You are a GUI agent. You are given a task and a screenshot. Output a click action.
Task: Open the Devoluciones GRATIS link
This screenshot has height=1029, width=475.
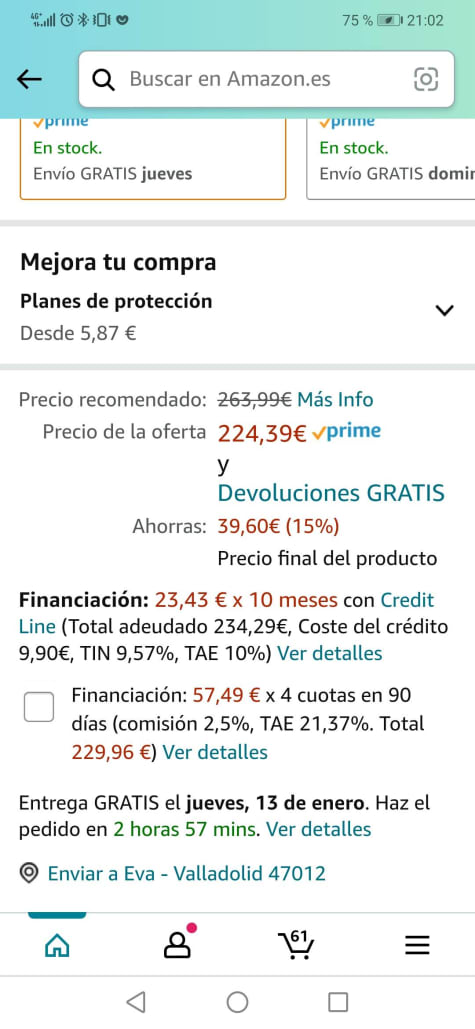pyautogui.click(x=331, y=493)
